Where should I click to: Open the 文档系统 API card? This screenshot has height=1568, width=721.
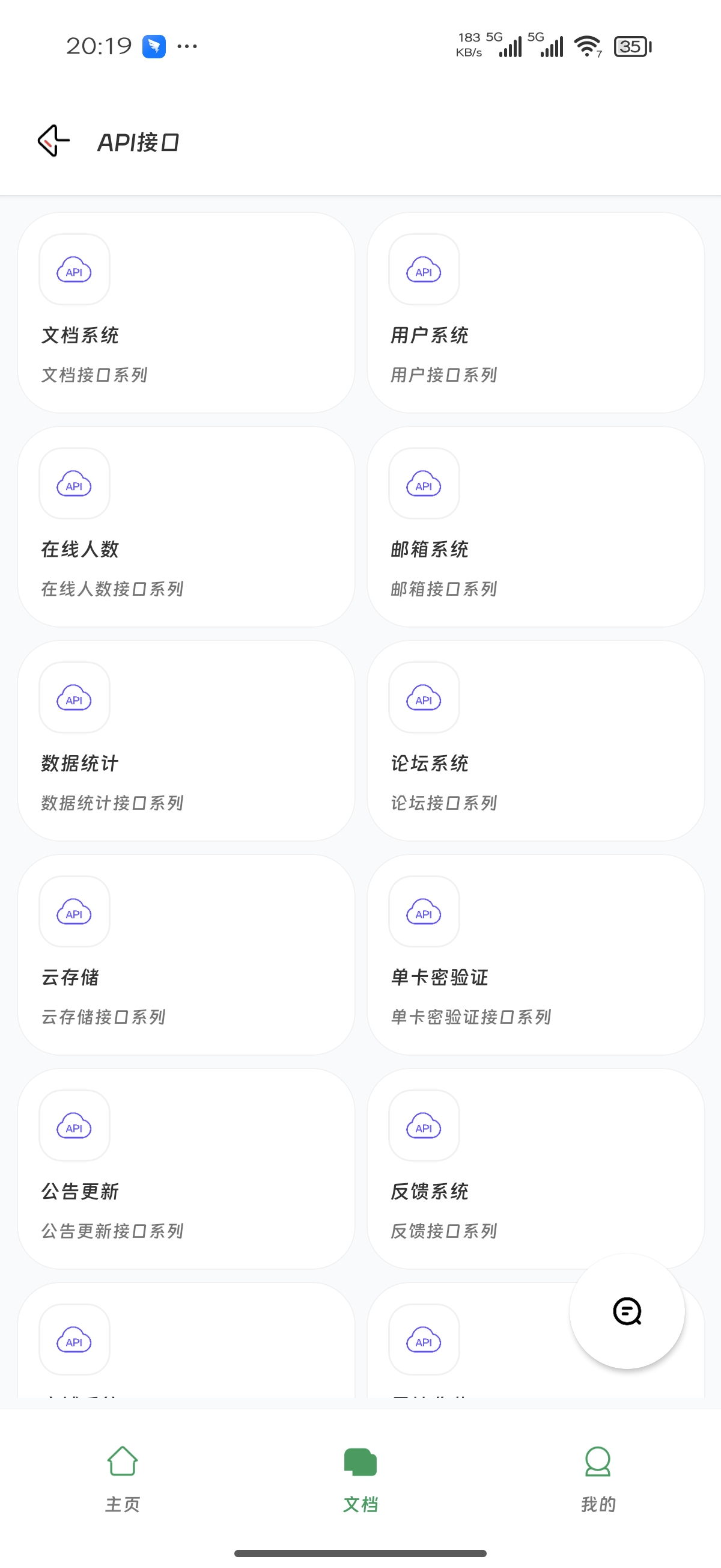point(186,313)
